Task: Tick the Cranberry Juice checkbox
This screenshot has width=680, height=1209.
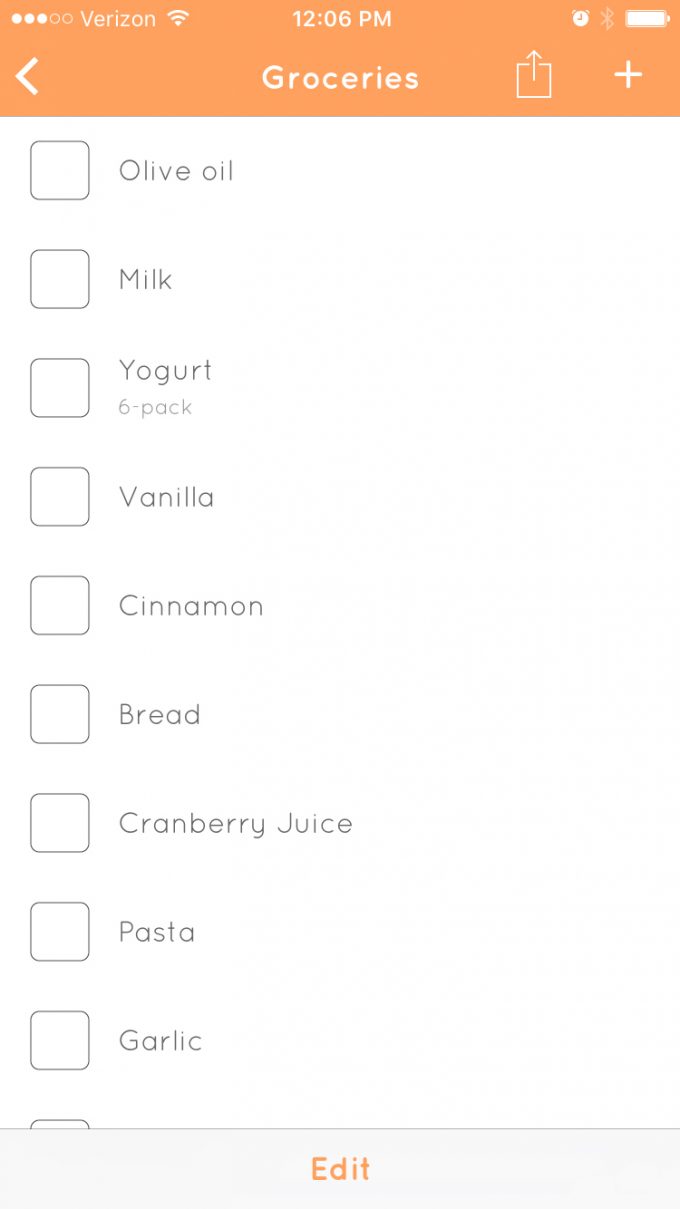Action: 60,823
